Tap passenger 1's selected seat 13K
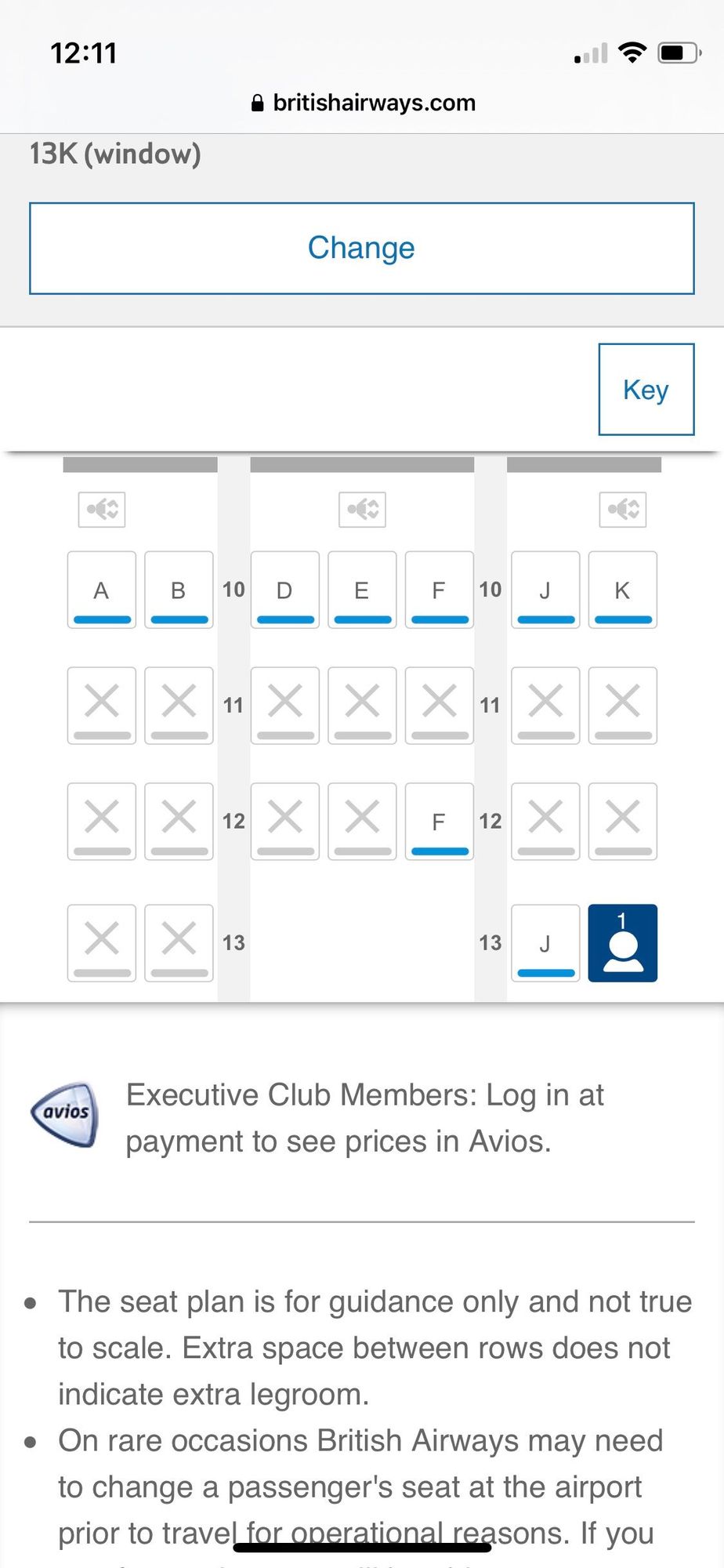This screenshot has height=1568, width=724. coord(622,942)
